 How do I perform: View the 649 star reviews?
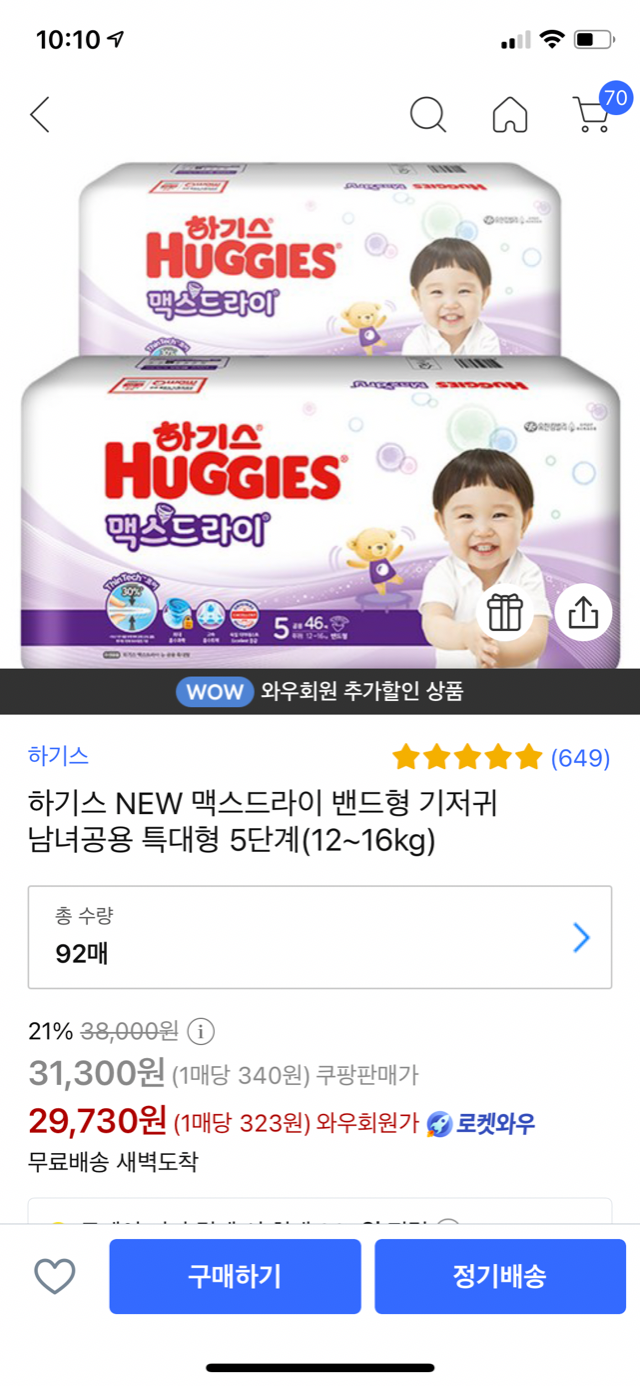click(x=500, y=758)
